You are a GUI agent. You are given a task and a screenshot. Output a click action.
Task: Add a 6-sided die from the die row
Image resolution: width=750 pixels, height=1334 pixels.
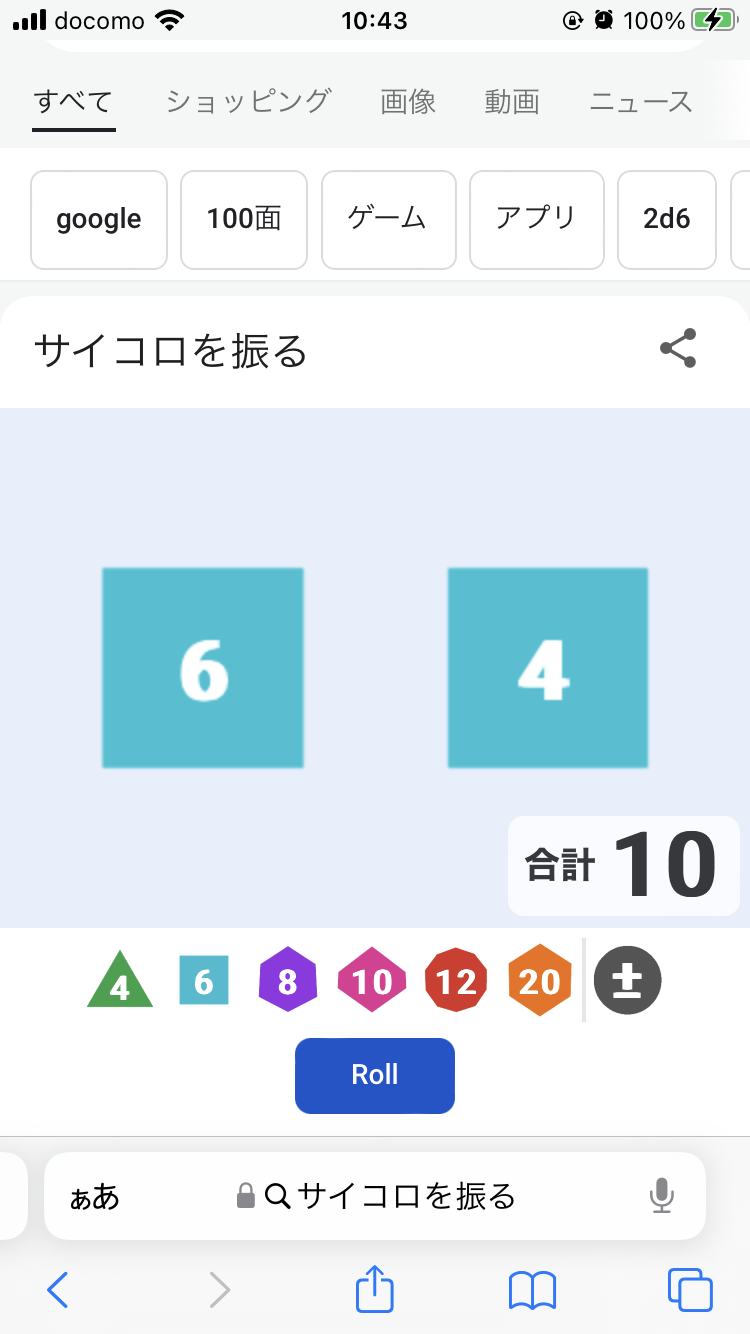(204, 981)
